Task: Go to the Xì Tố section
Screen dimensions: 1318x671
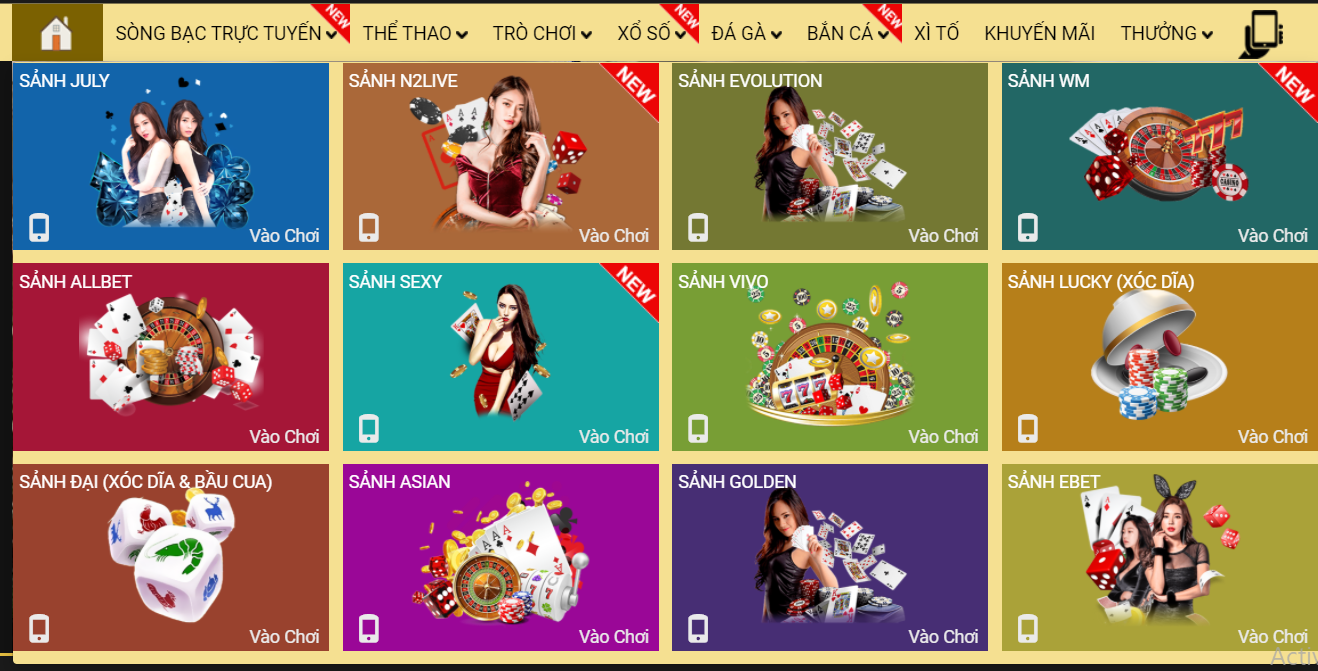Action: [936, 33]
